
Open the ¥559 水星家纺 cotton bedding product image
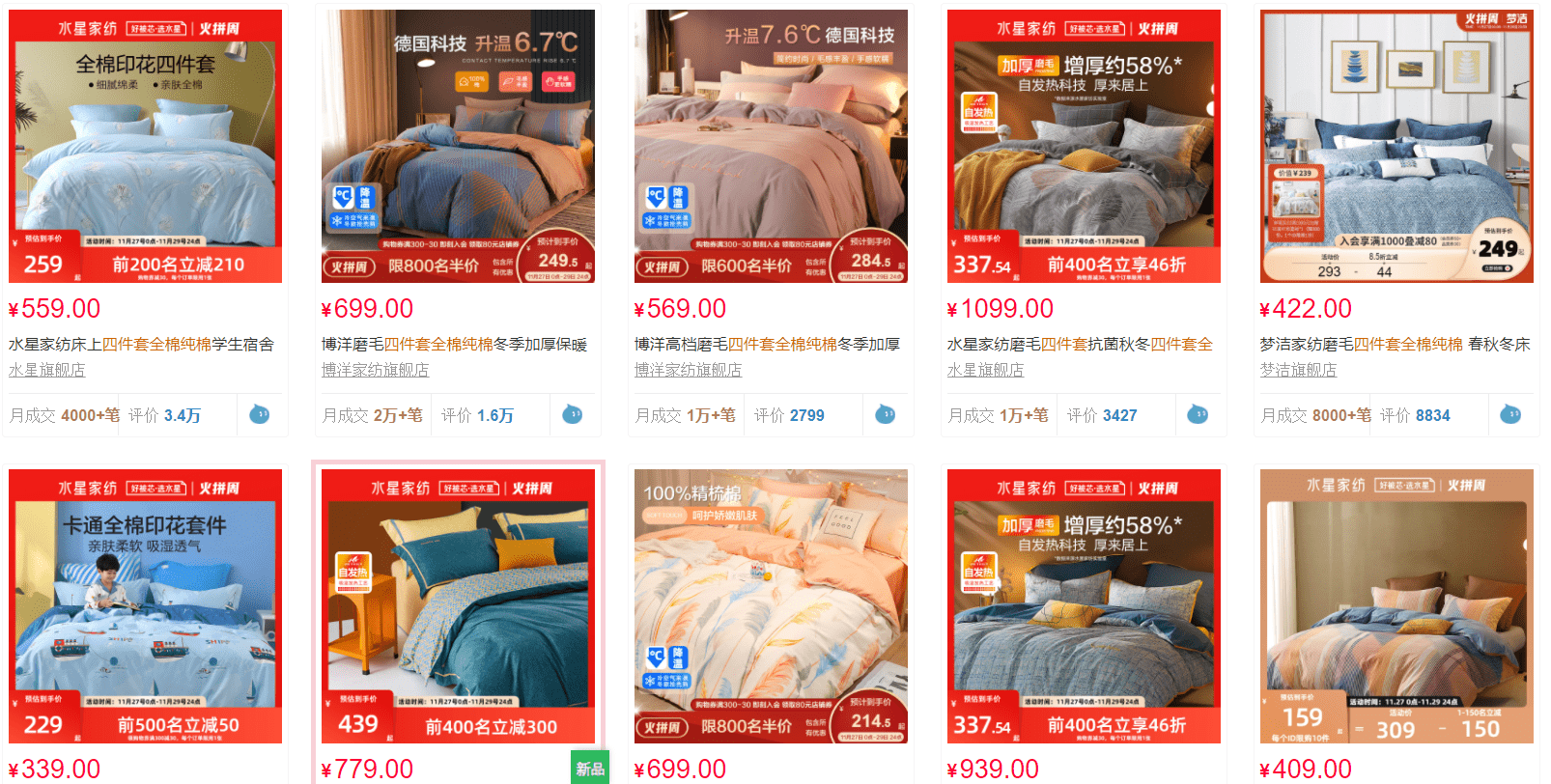pos(145,146)
